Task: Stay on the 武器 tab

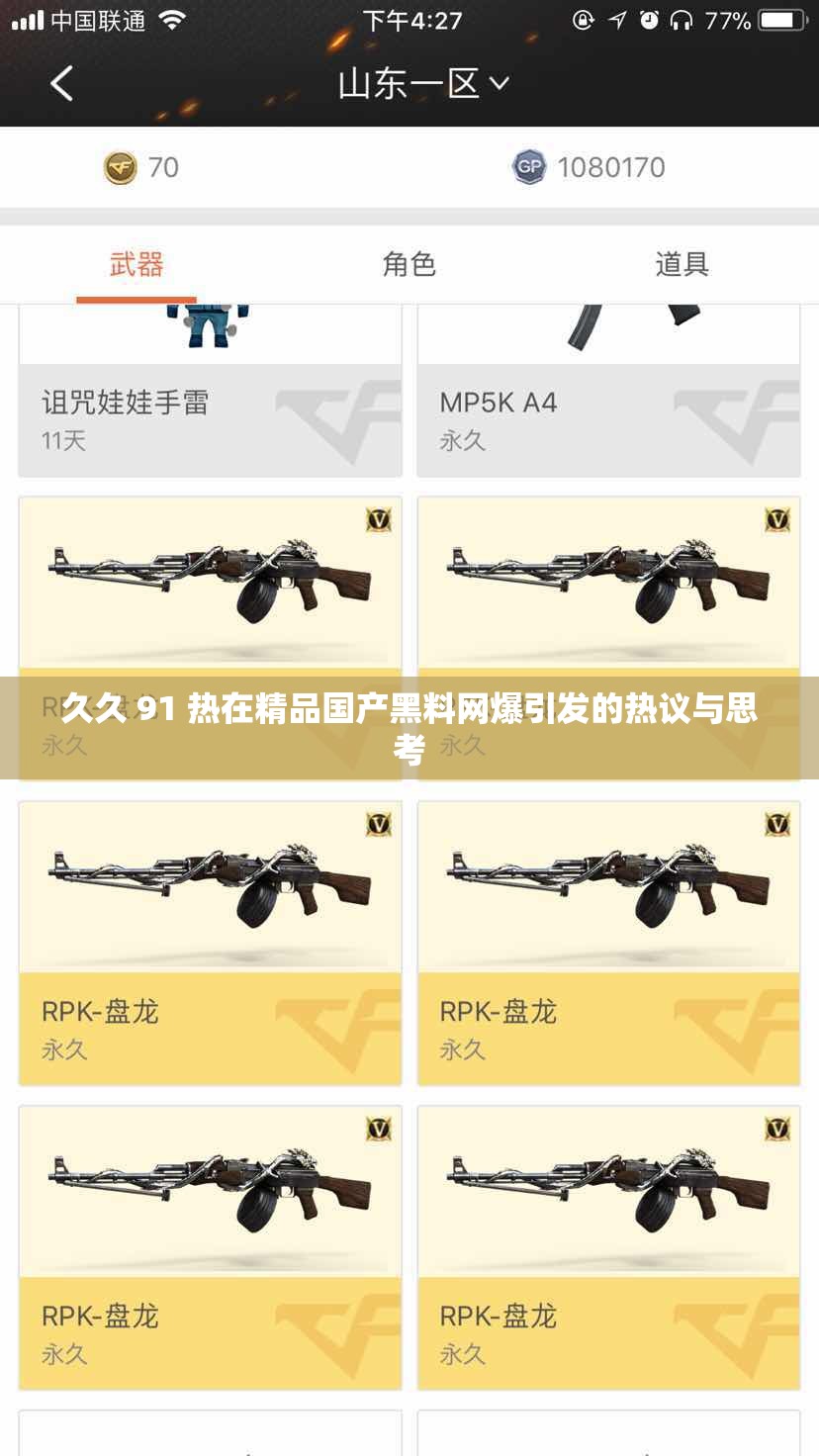Action: coord(136,264)
